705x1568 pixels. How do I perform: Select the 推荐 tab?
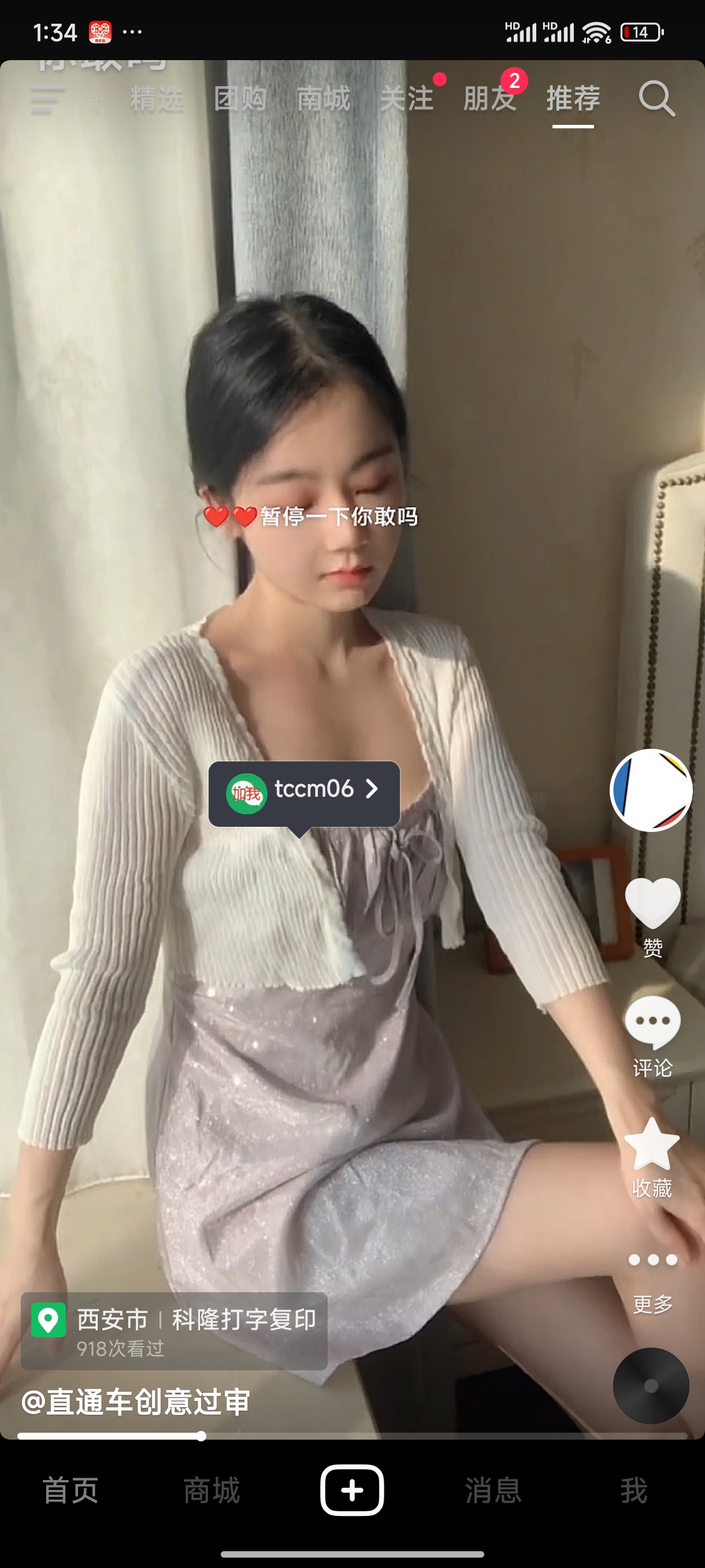pyautogui.click(x=573, y=99)
